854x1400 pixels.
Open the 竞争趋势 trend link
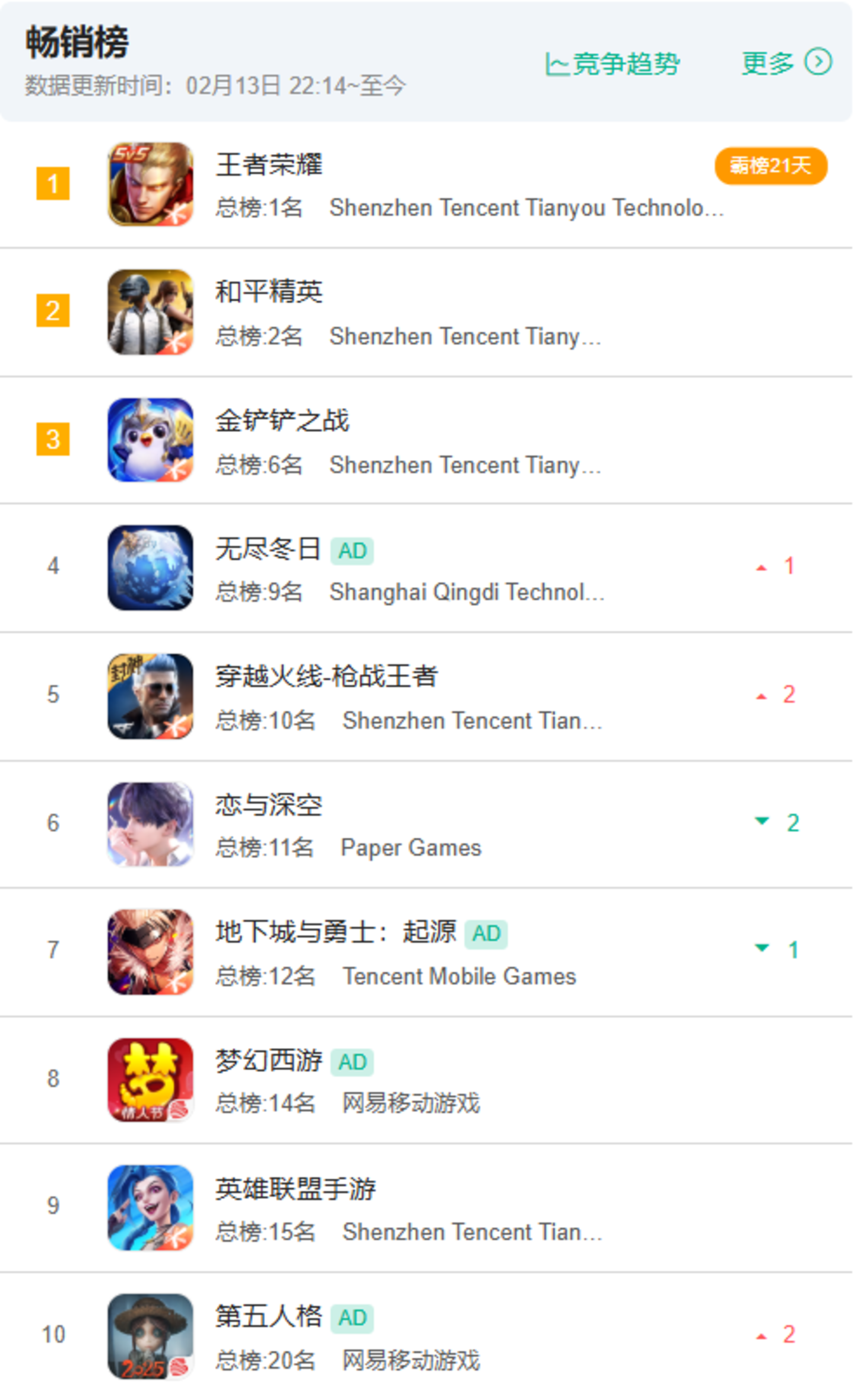(613, 63)
